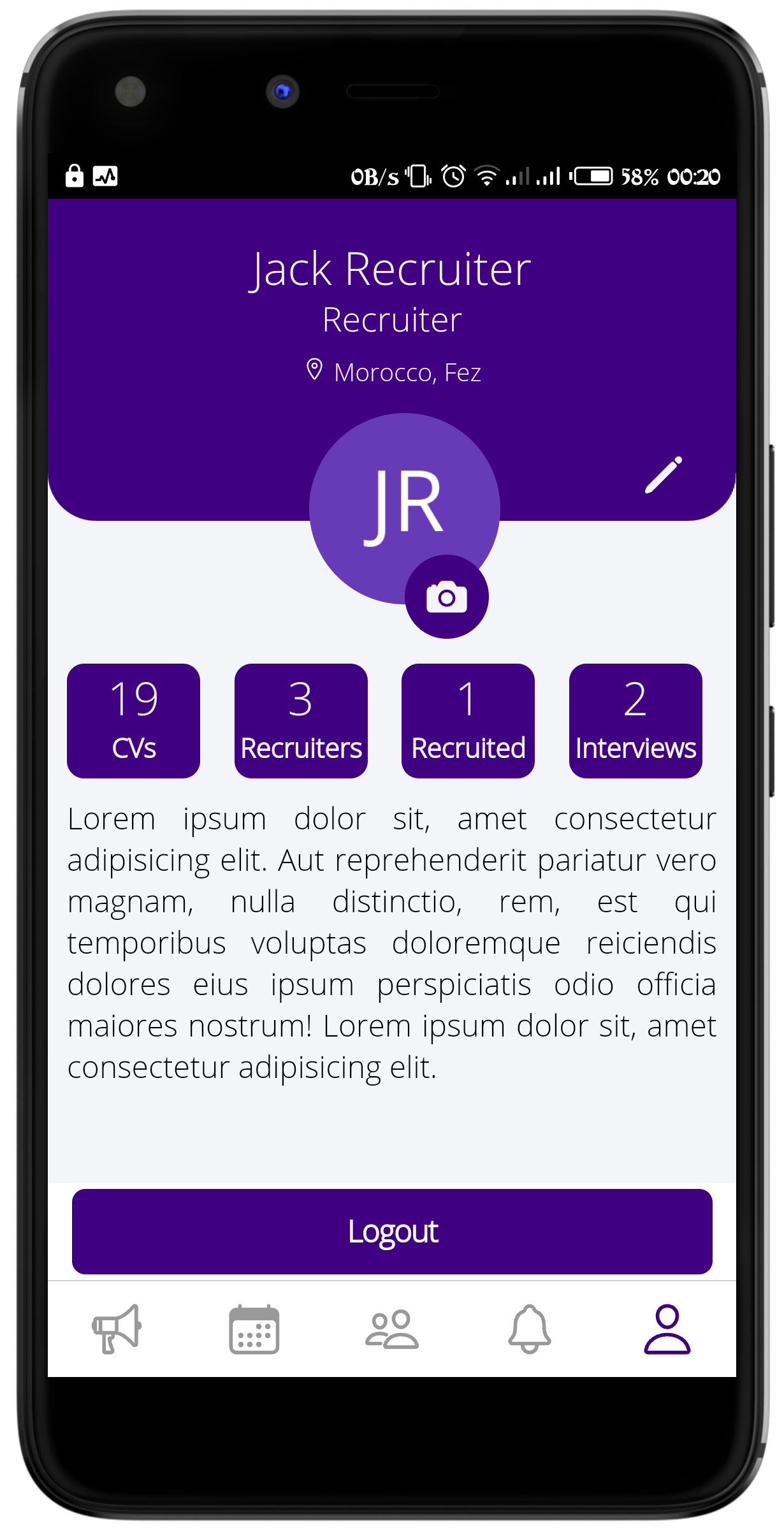Open the 2 Interviews card

pyautogui.click(x=635, y=720)
